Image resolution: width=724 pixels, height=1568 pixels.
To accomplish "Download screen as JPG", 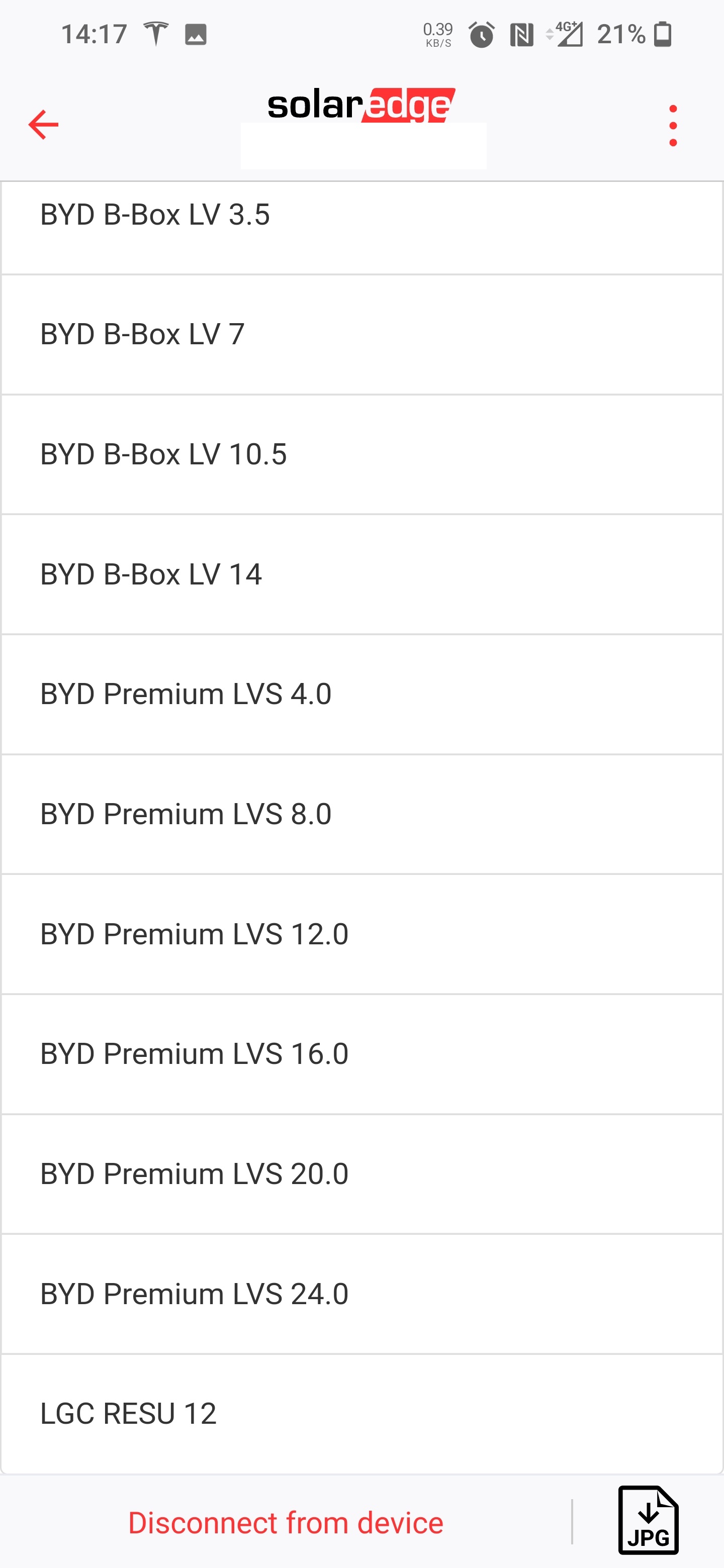I will [x=649, y=1520].
